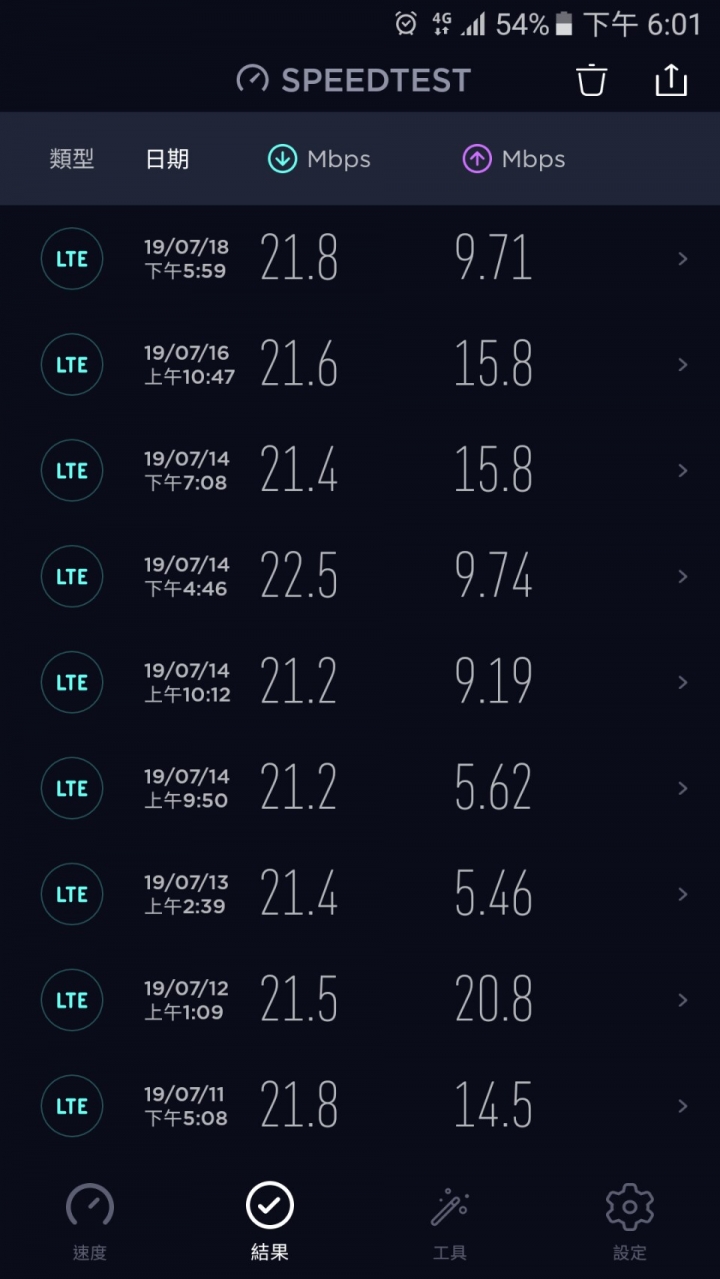Open the 設定 tab
This screenshot has height=1279, width=720.
pos(630,1221)
